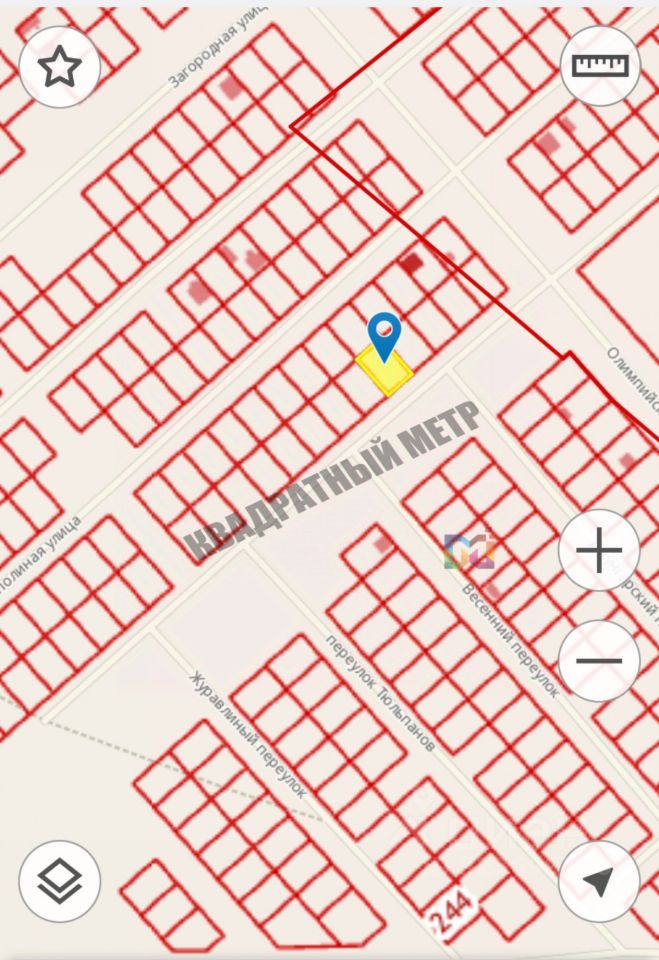Open the ruler measurement tool
Screen dimensions: 659x960
[x=599, y=66]
